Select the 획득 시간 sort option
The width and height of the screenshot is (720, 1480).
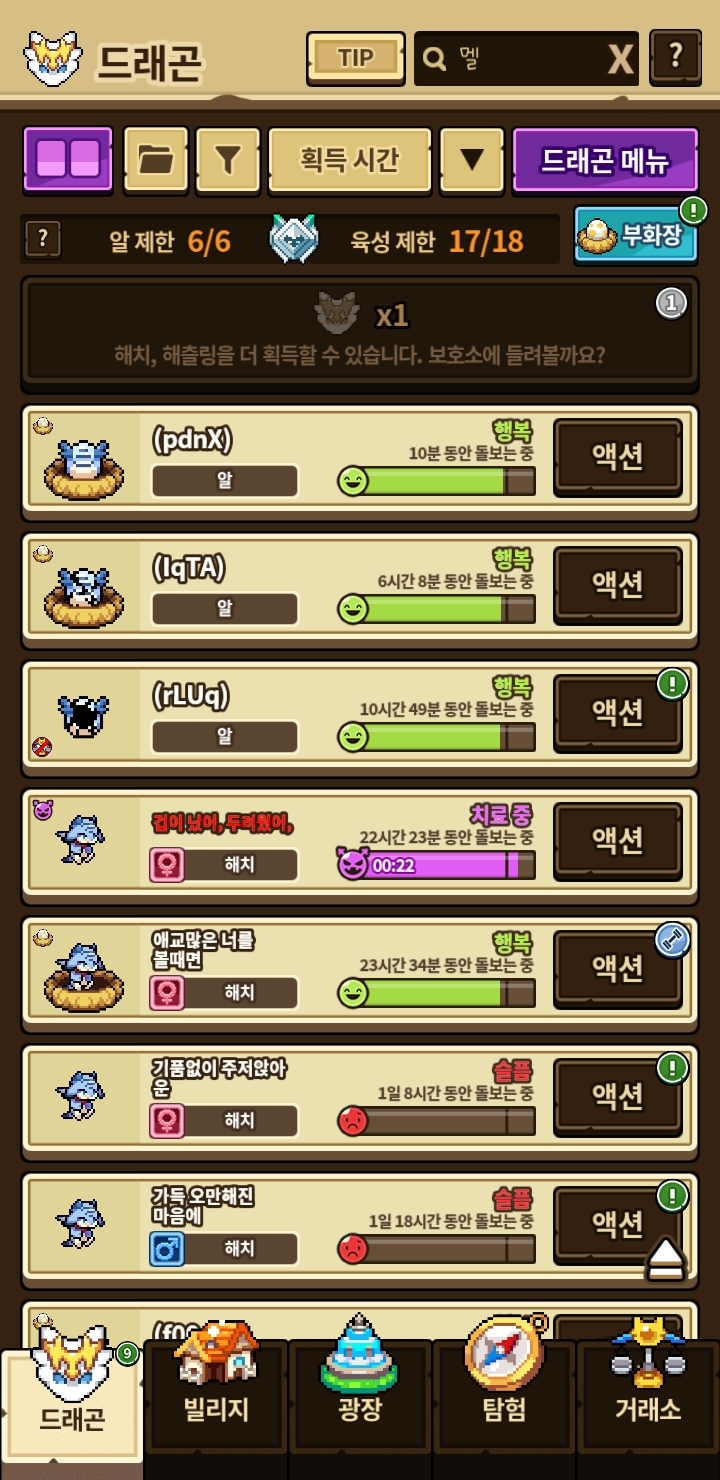[x=349, y=159]
